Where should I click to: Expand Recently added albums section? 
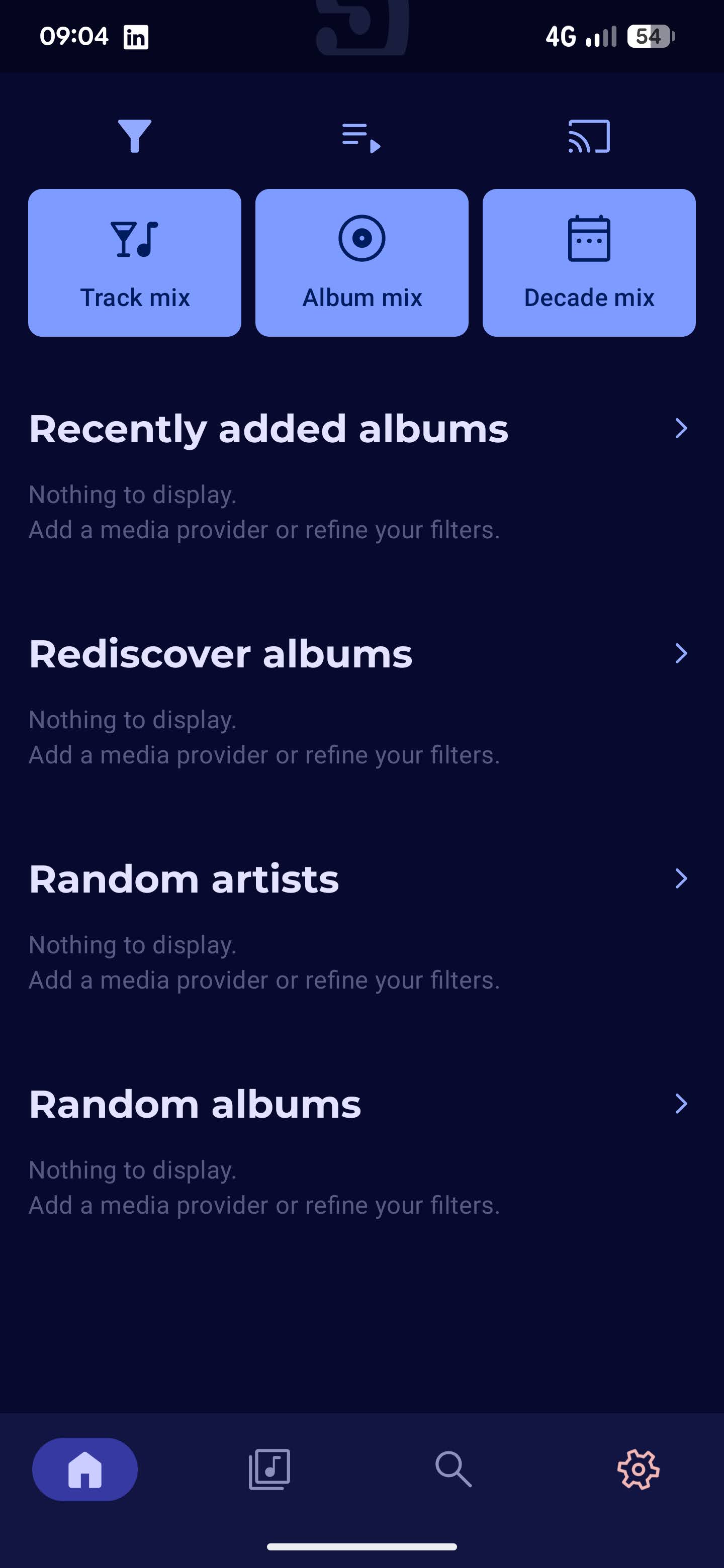coord(681,429)
